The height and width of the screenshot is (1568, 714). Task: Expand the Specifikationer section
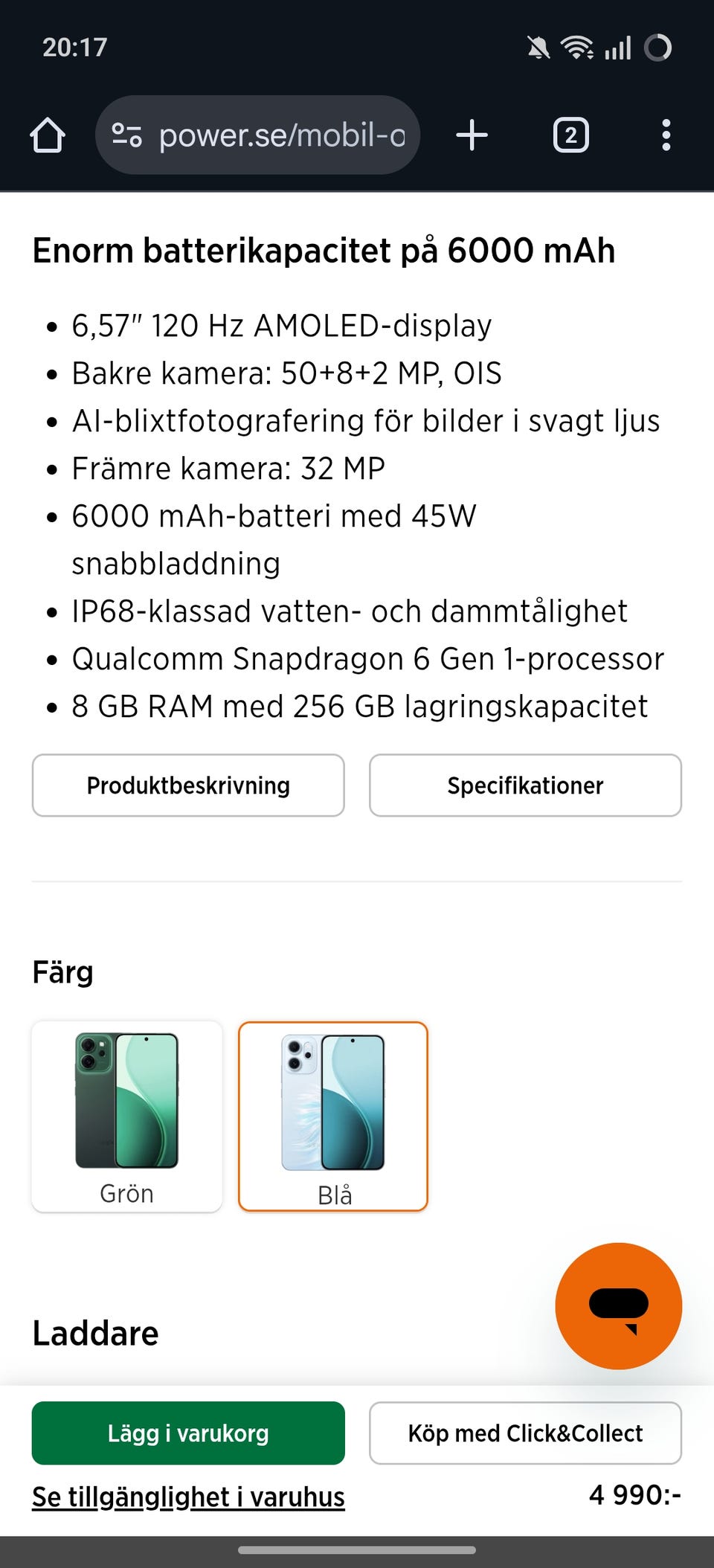[x=525, y=785]
